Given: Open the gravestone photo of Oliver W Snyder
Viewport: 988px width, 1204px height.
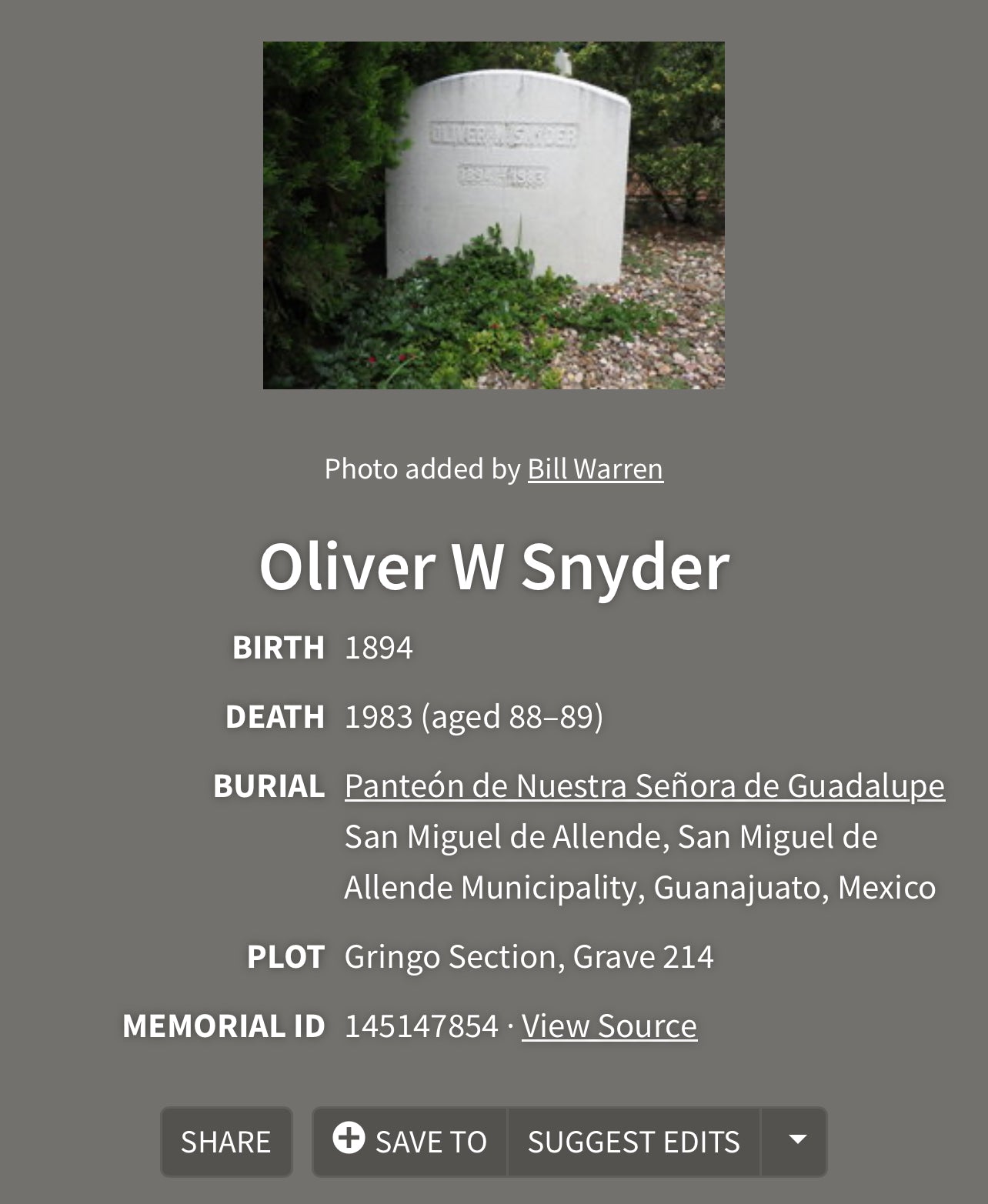Looking at the screenshot, I should pyautogui.click(x=493, y=215).
